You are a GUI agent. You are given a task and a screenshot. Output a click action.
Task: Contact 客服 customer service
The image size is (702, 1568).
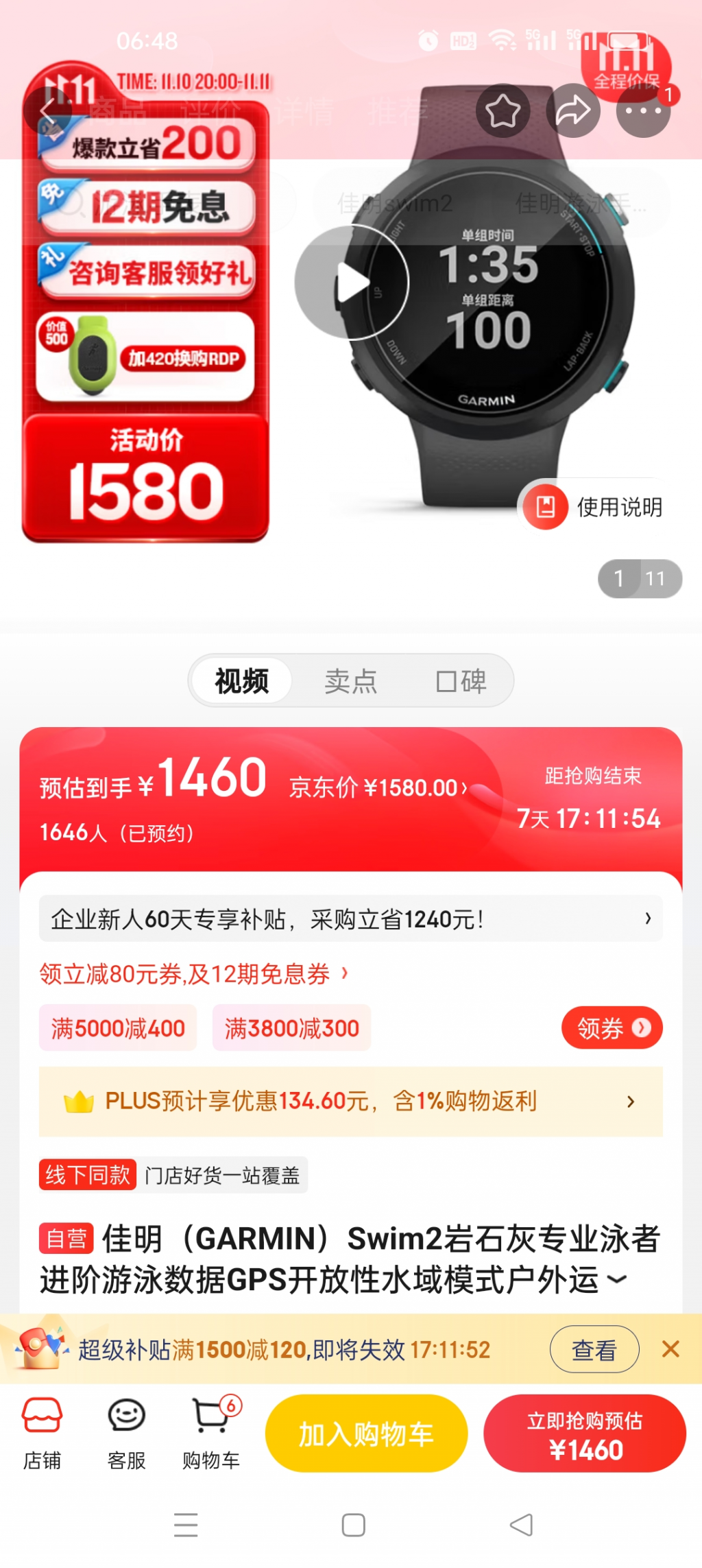(x=126, y=1433)
